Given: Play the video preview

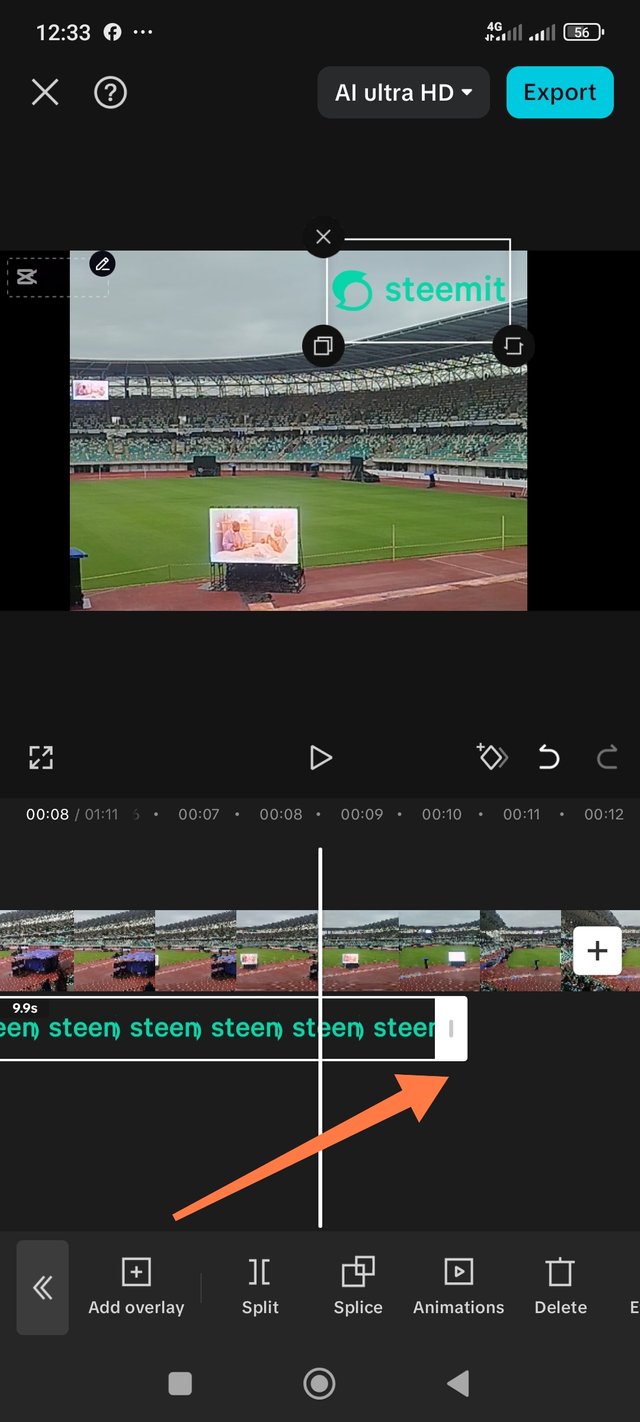Looking at the screenshot, I should pyautogui.click(x=320, y=757).
